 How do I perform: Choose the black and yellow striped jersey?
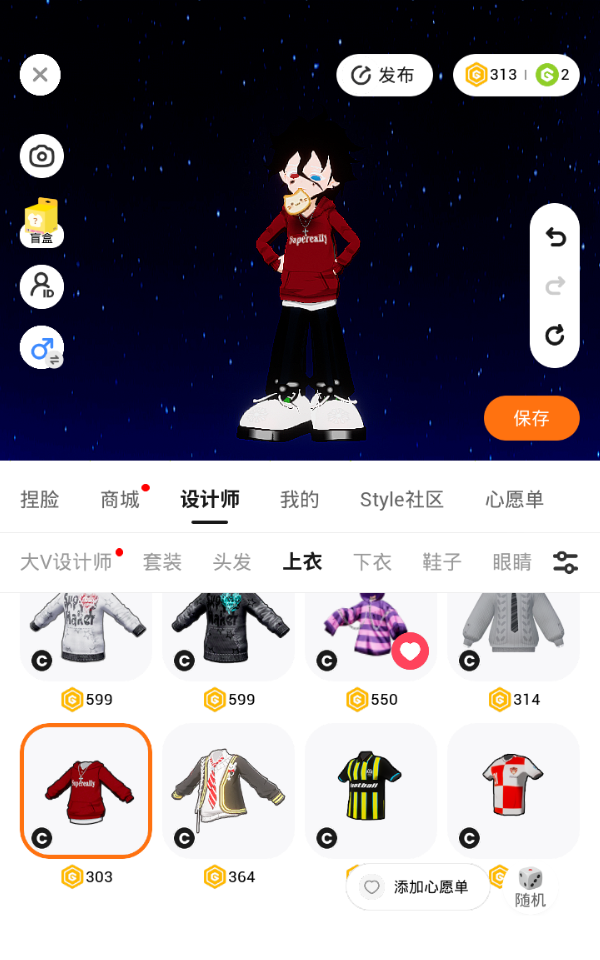[370, 790]
